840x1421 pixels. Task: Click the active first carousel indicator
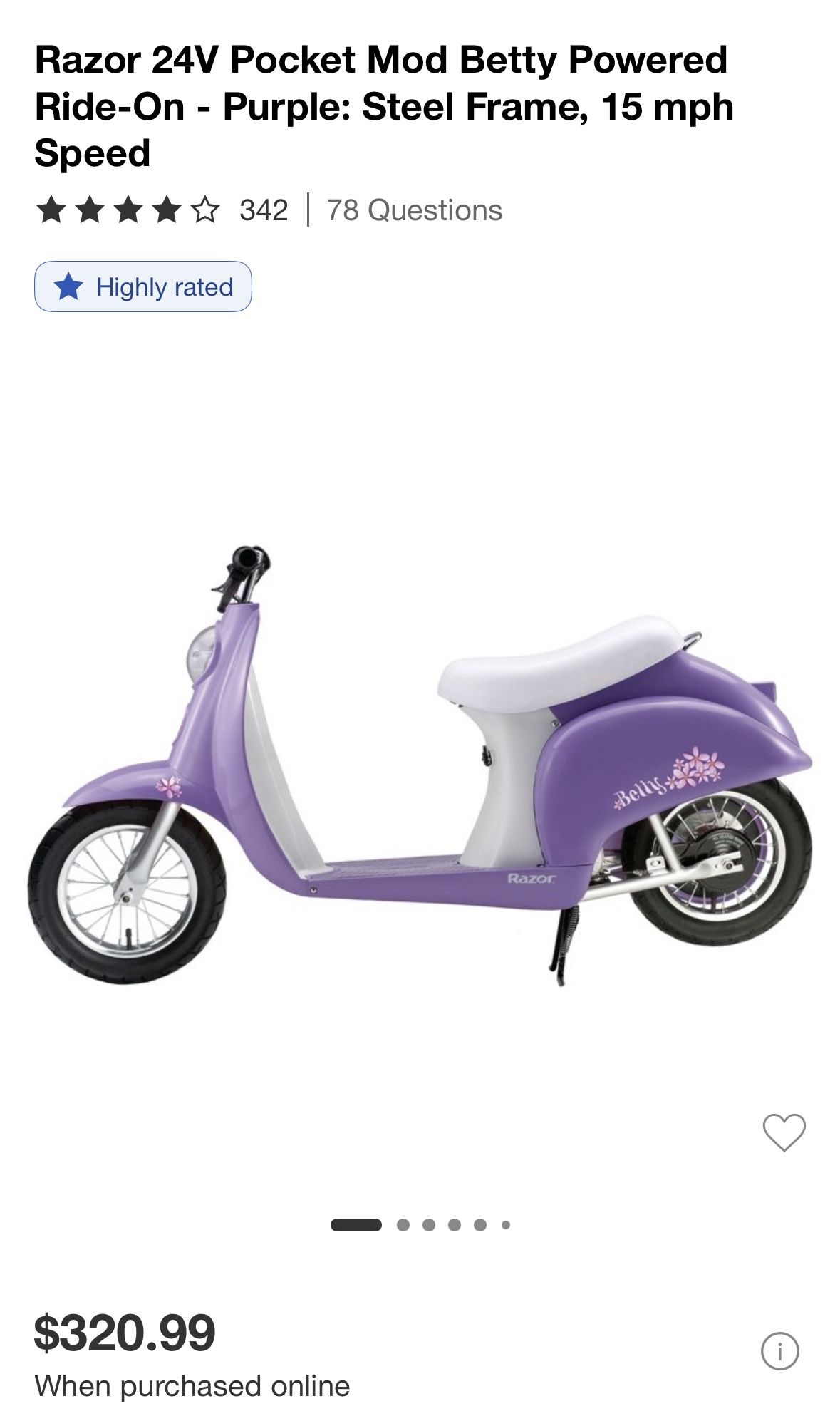click(x=356, y=1224)
